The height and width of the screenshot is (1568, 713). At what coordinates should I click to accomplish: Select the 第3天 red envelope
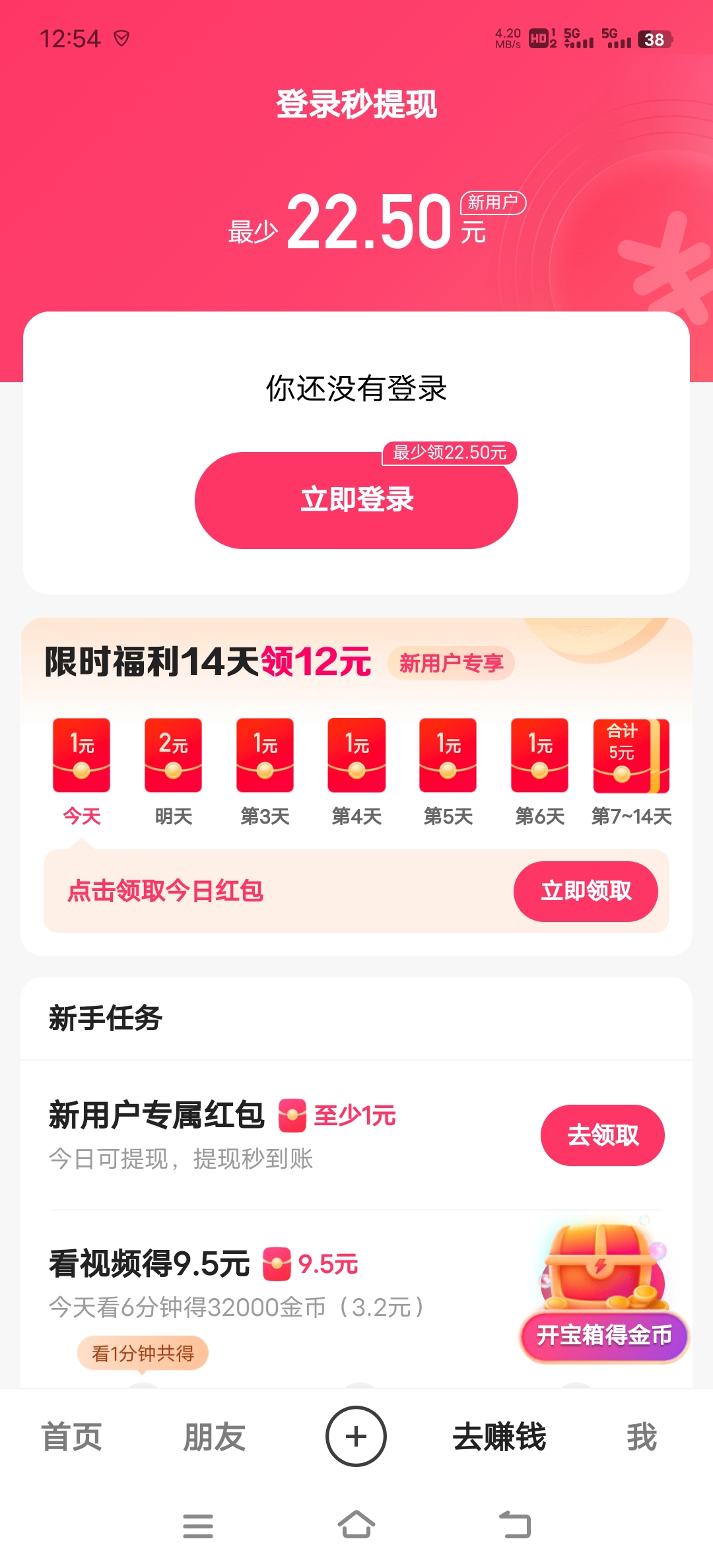264,756
